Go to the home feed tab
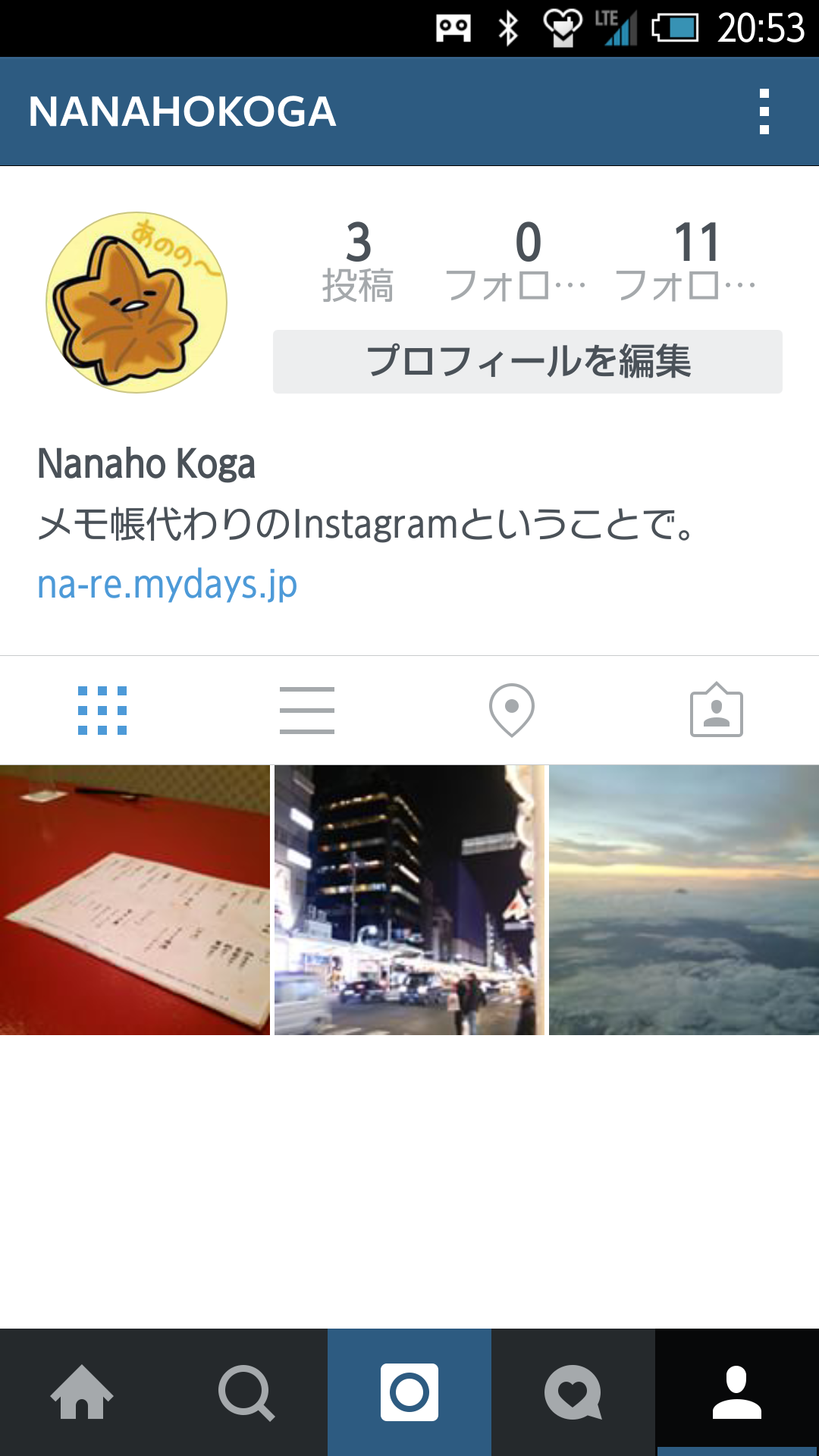The height and width of the screenshot is (1456, 819). tap(82, 1392)
